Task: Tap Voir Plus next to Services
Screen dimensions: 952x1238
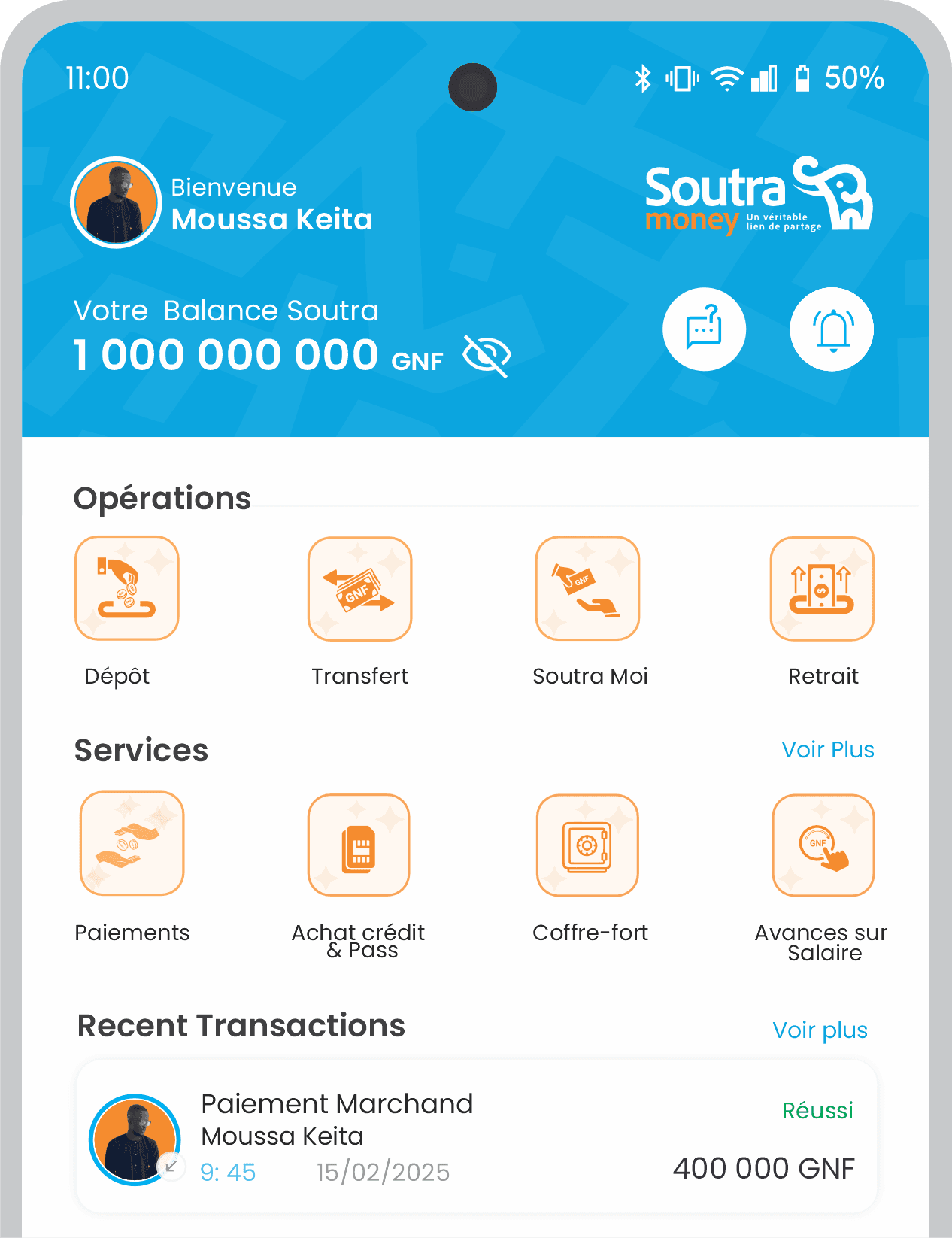Action: coord(827,750)
